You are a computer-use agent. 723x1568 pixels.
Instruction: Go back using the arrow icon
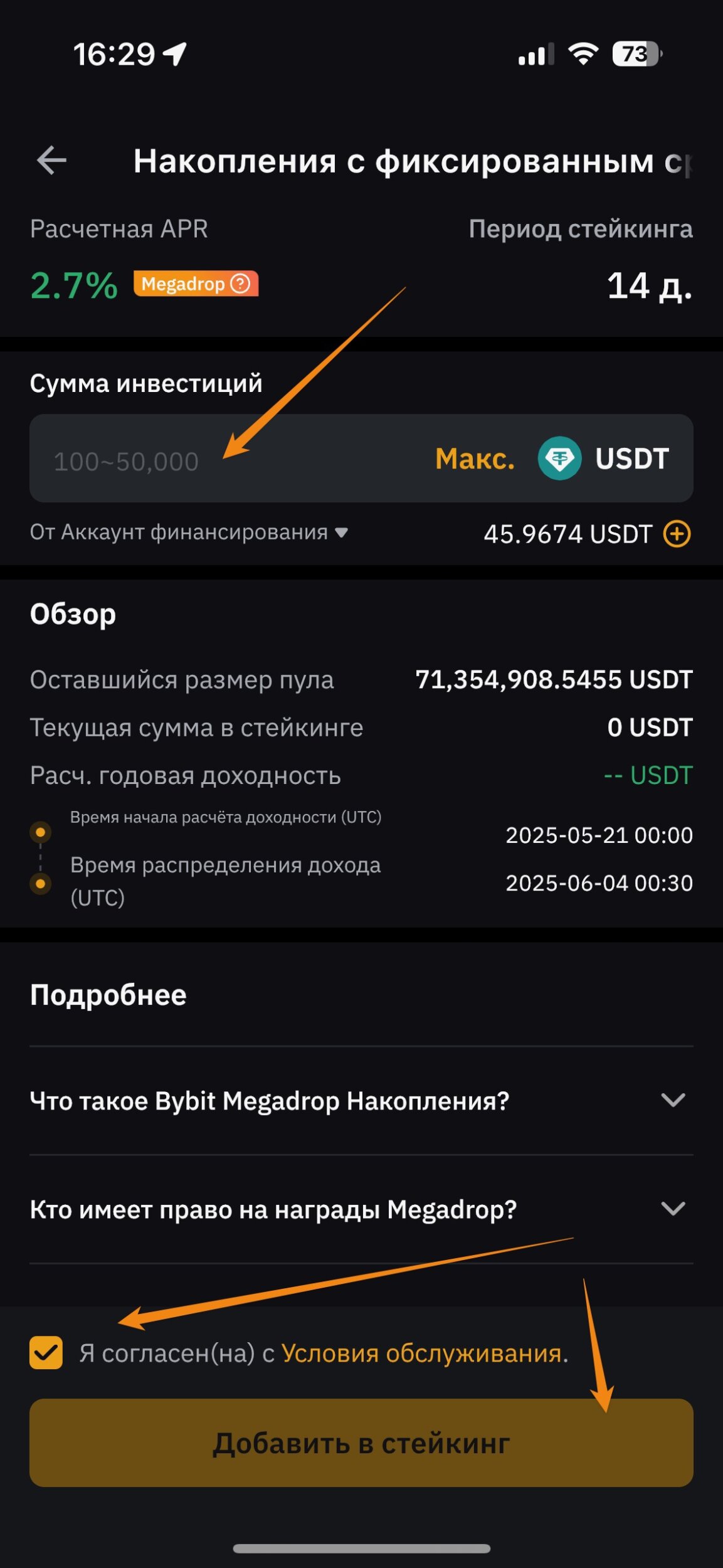51,161
